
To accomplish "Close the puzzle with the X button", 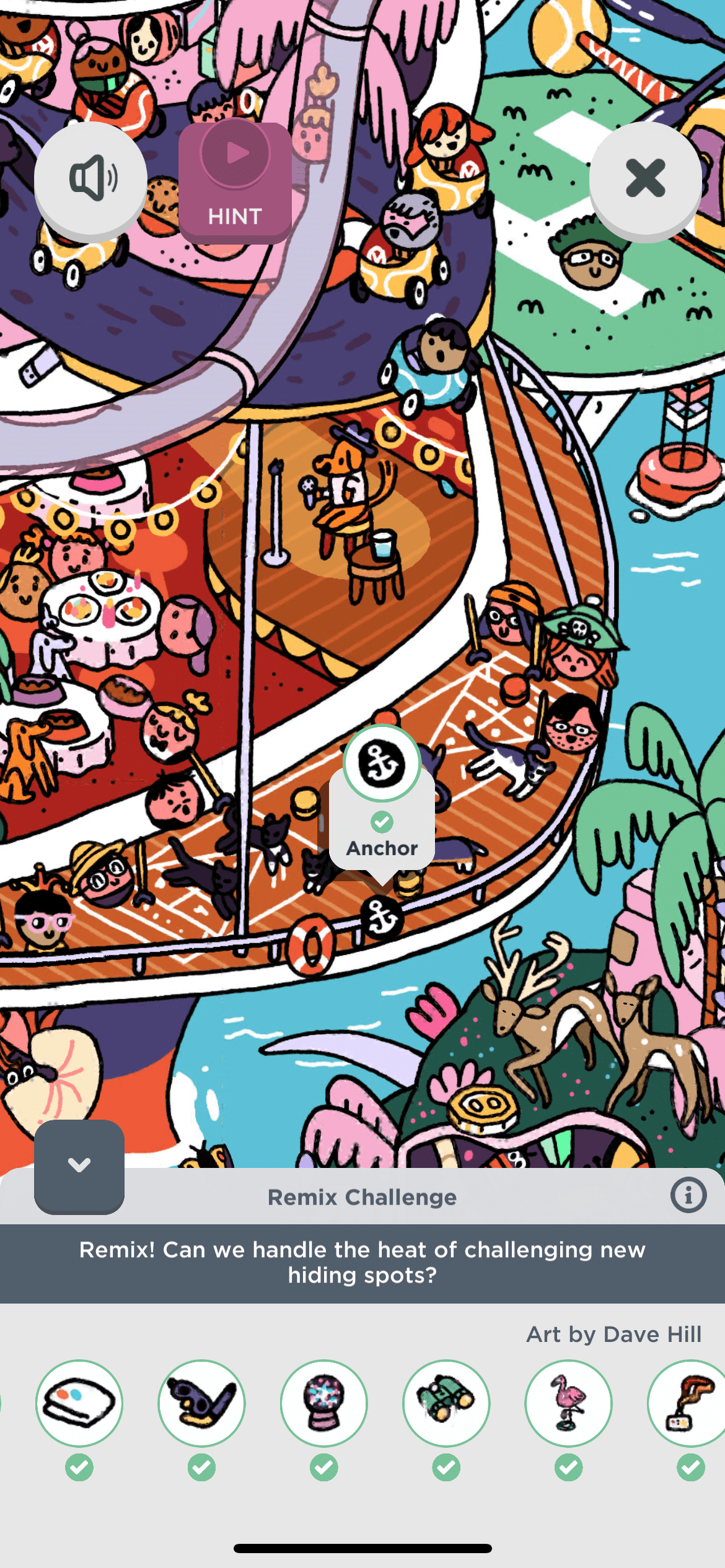I will pyautogui.click(x=645, y=178).
